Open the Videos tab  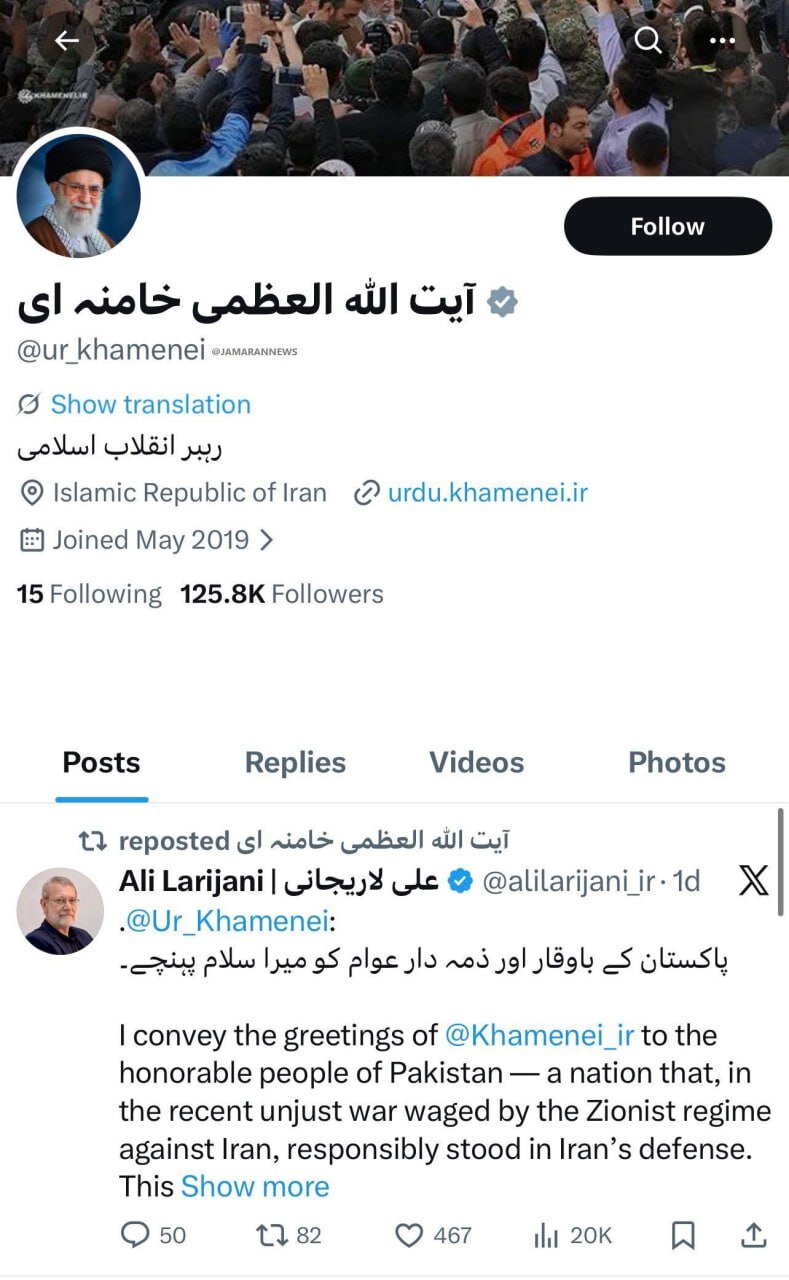[476, 763]
